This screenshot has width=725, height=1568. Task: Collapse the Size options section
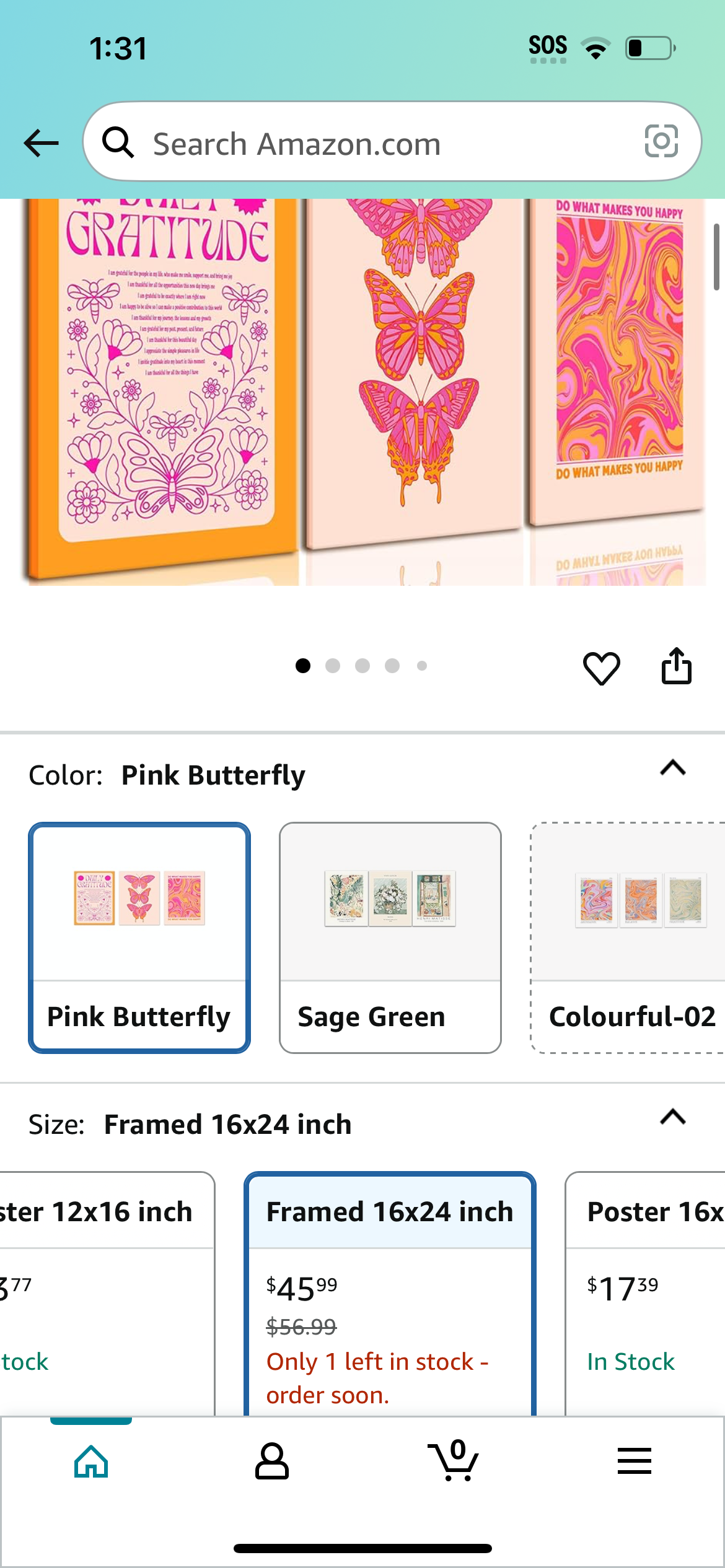coord(673,1117)
